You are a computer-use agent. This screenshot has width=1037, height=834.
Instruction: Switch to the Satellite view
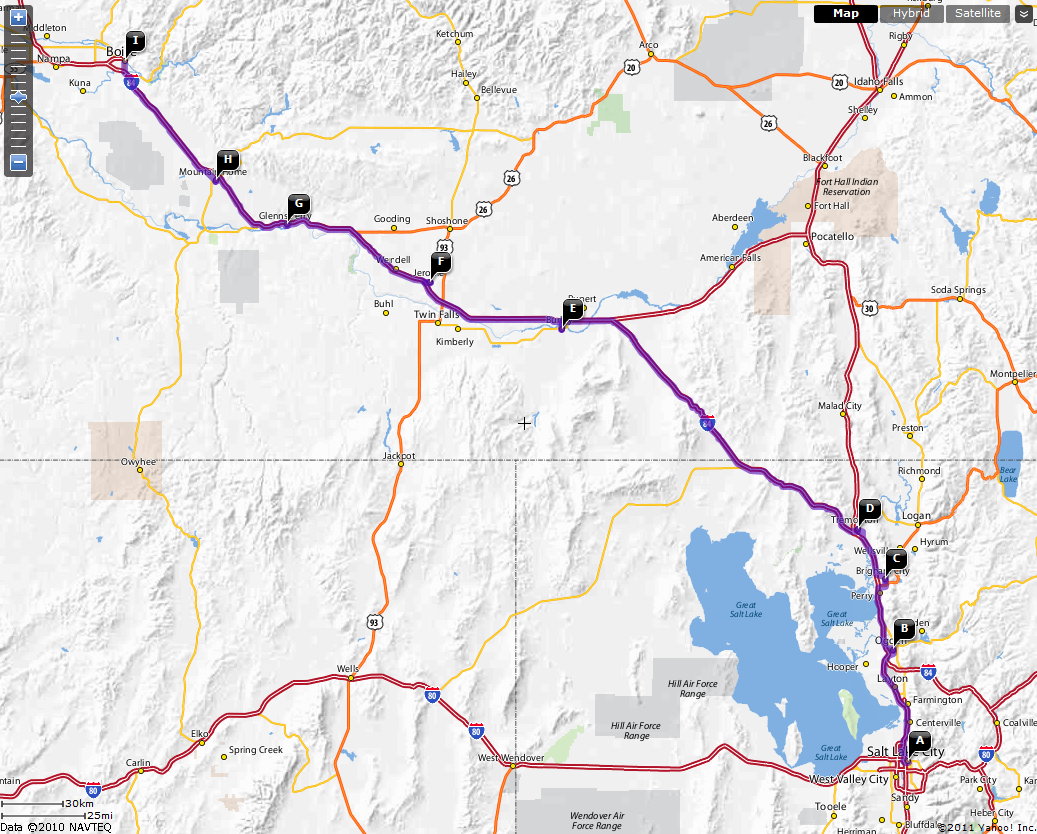977,13
